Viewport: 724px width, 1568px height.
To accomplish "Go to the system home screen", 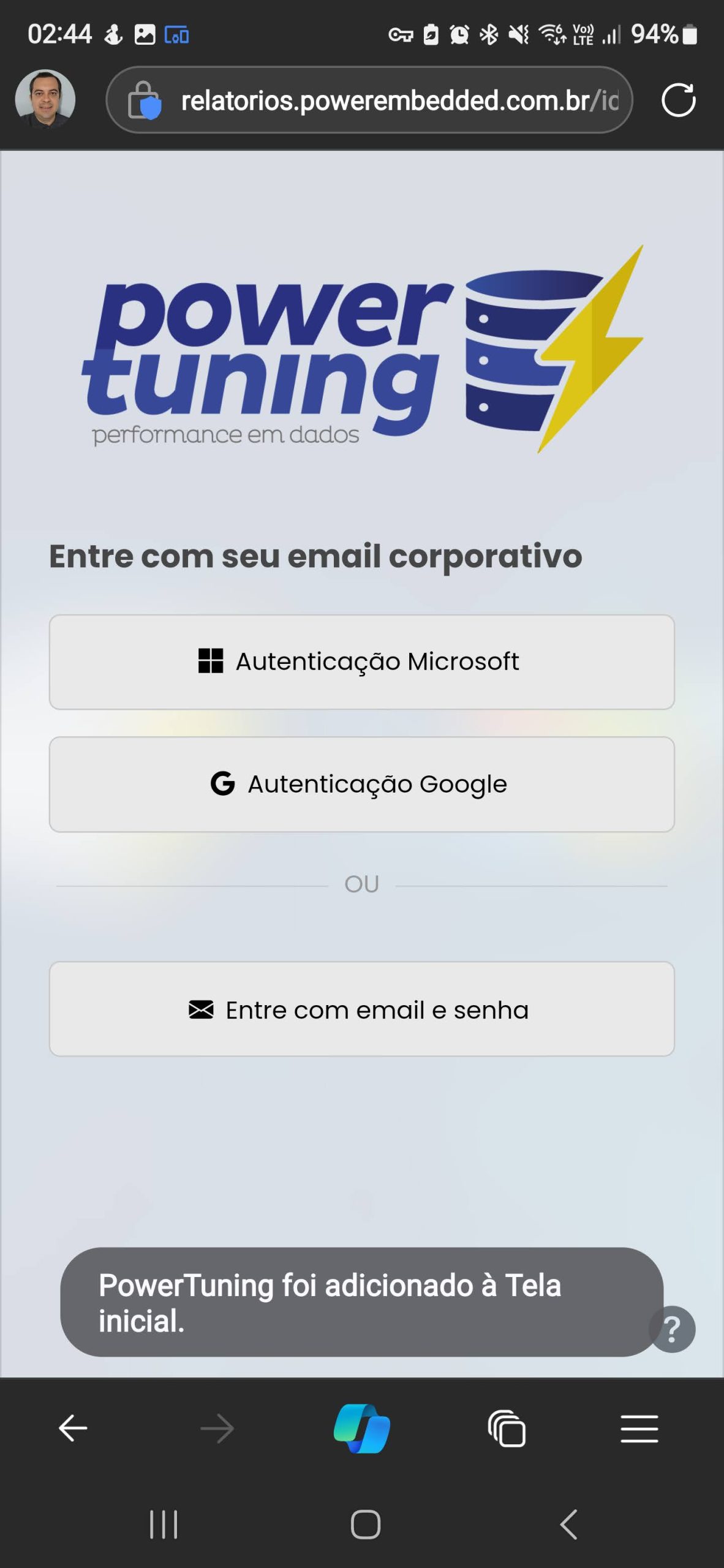I will click(365, 1524).
